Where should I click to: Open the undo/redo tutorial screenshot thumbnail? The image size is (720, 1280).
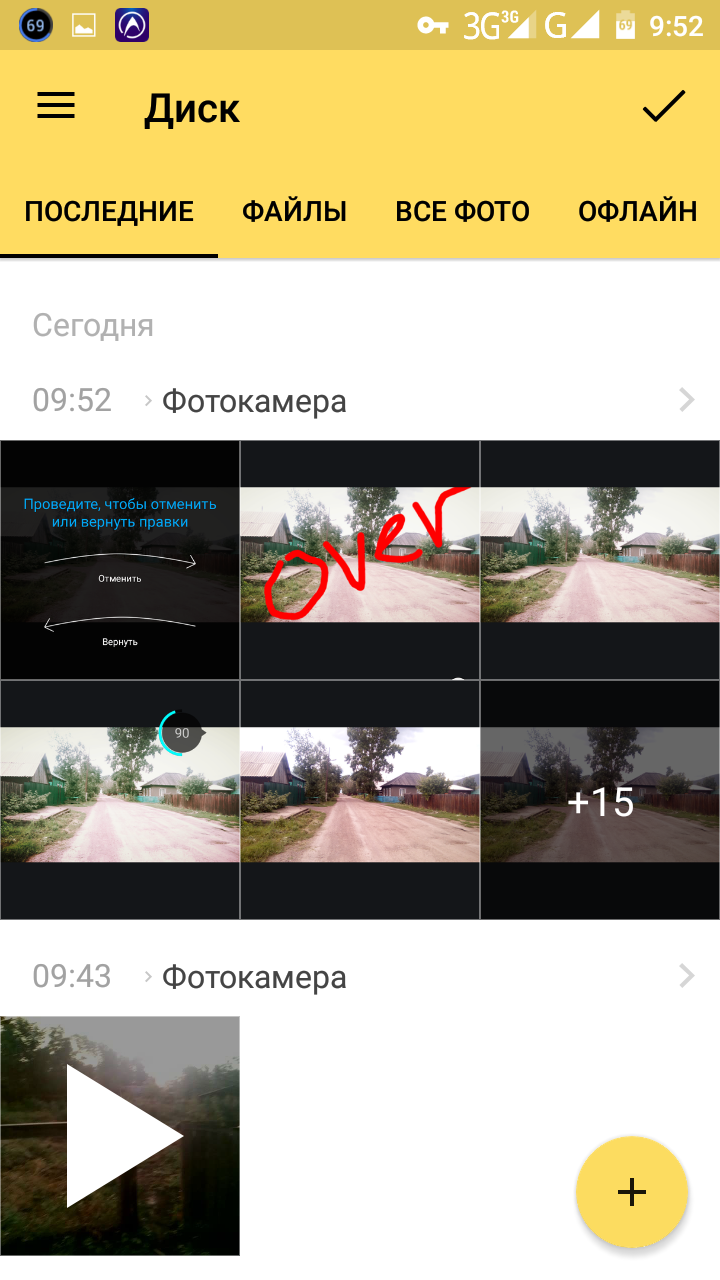[x=120, y=560]
